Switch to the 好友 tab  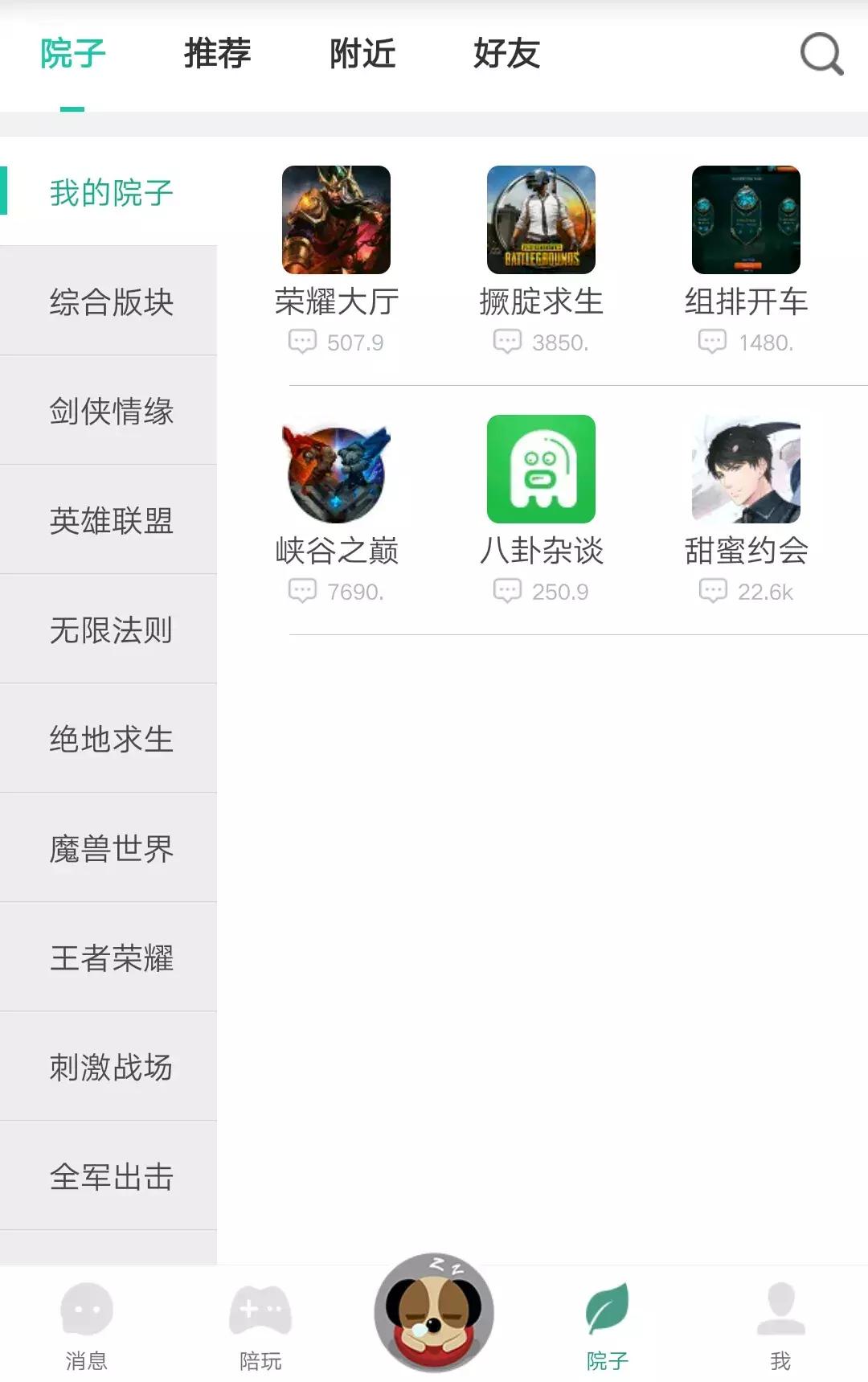(x=507, y=55)
